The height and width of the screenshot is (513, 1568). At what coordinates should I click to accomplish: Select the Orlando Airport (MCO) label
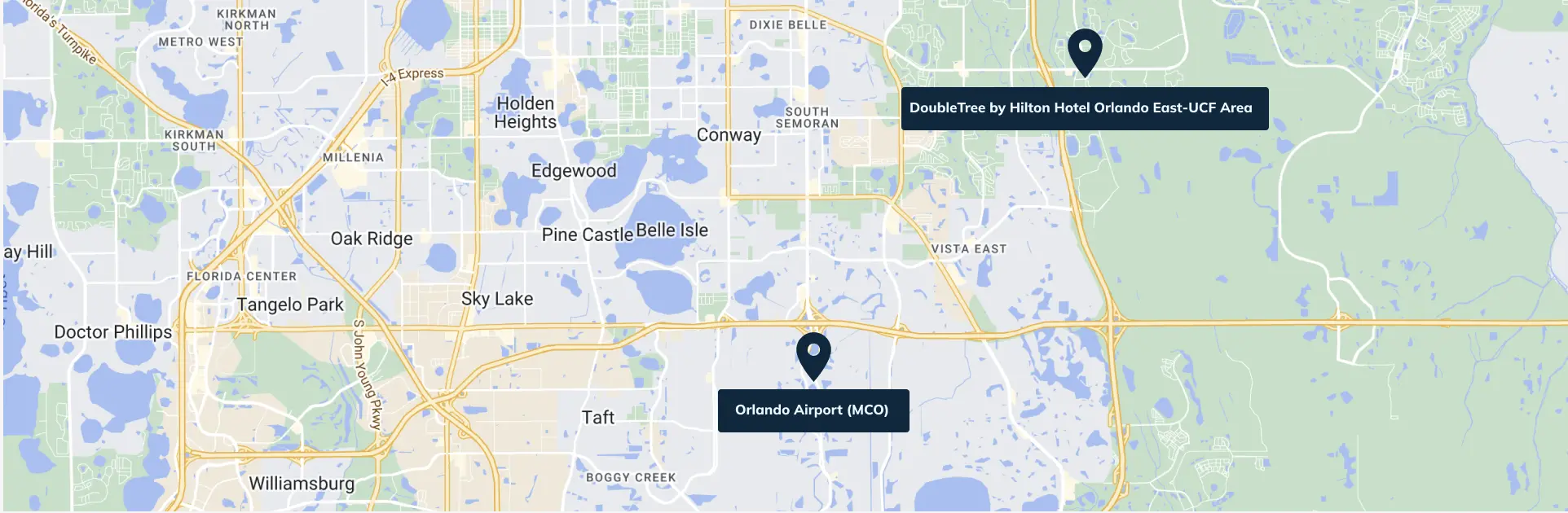813,410
